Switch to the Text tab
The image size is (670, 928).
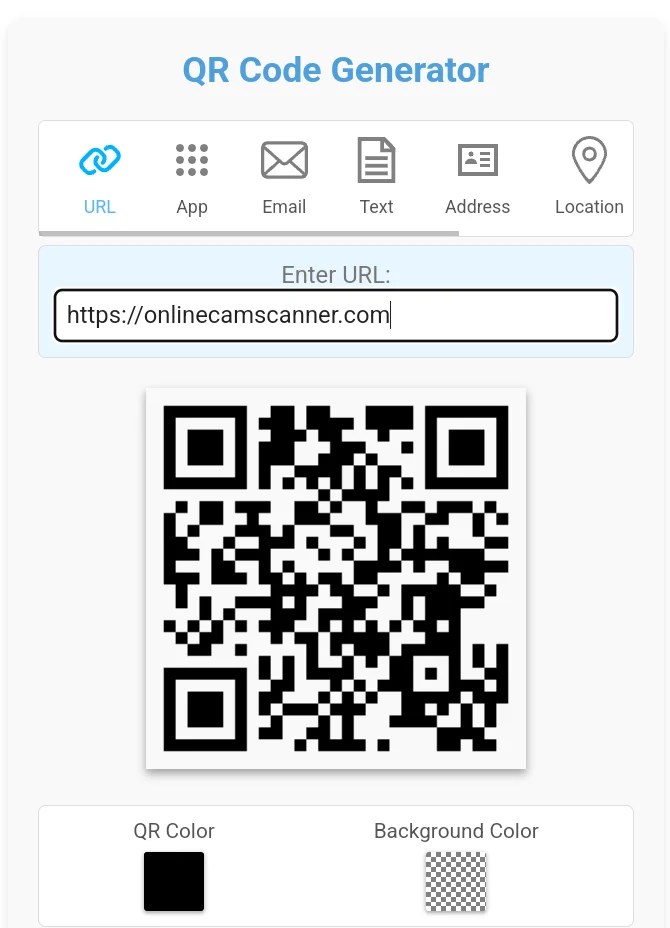coord(376,177)
